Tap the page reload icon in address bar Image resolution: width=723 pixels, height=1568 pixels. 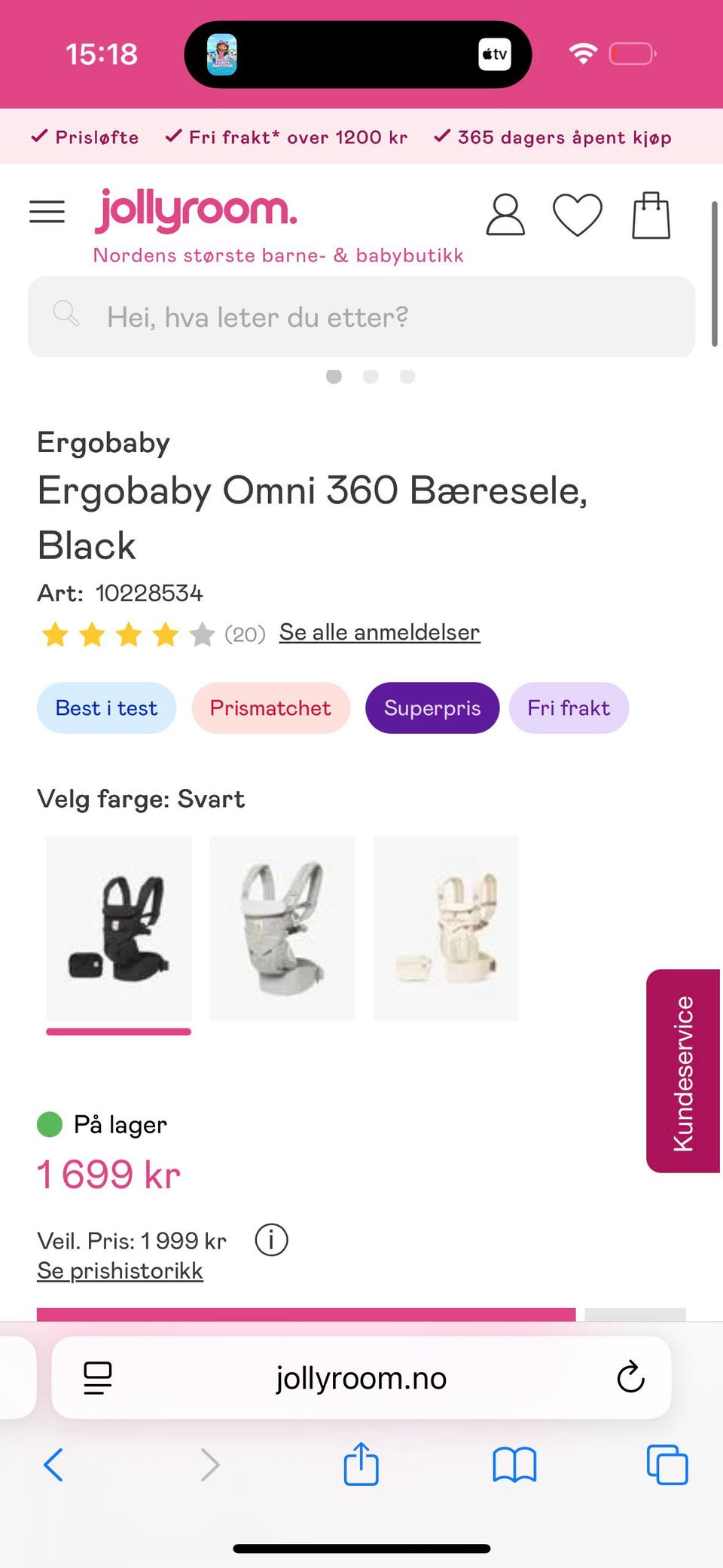(630, 1378)
